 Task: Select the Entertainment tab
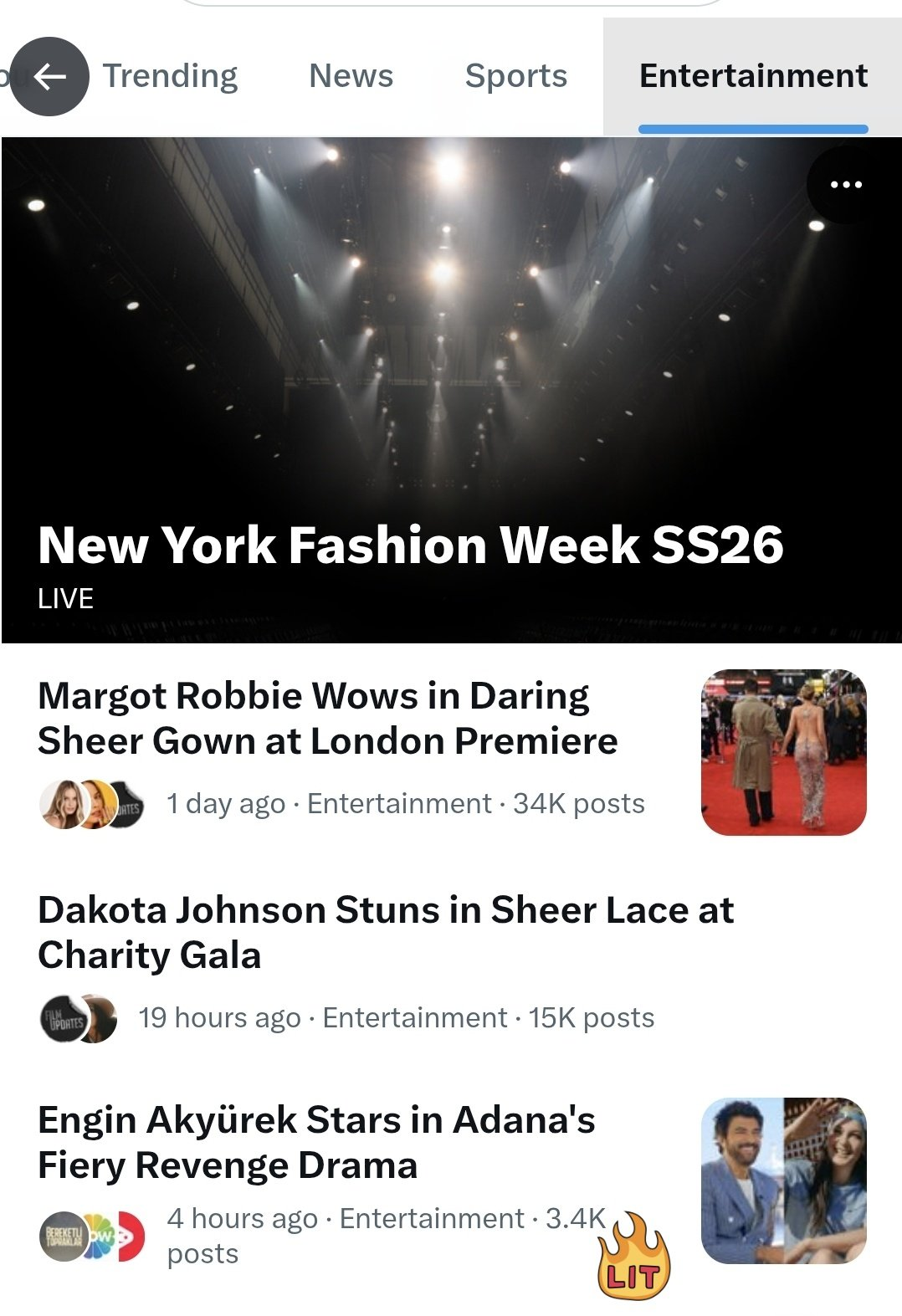tap(752, 76)
